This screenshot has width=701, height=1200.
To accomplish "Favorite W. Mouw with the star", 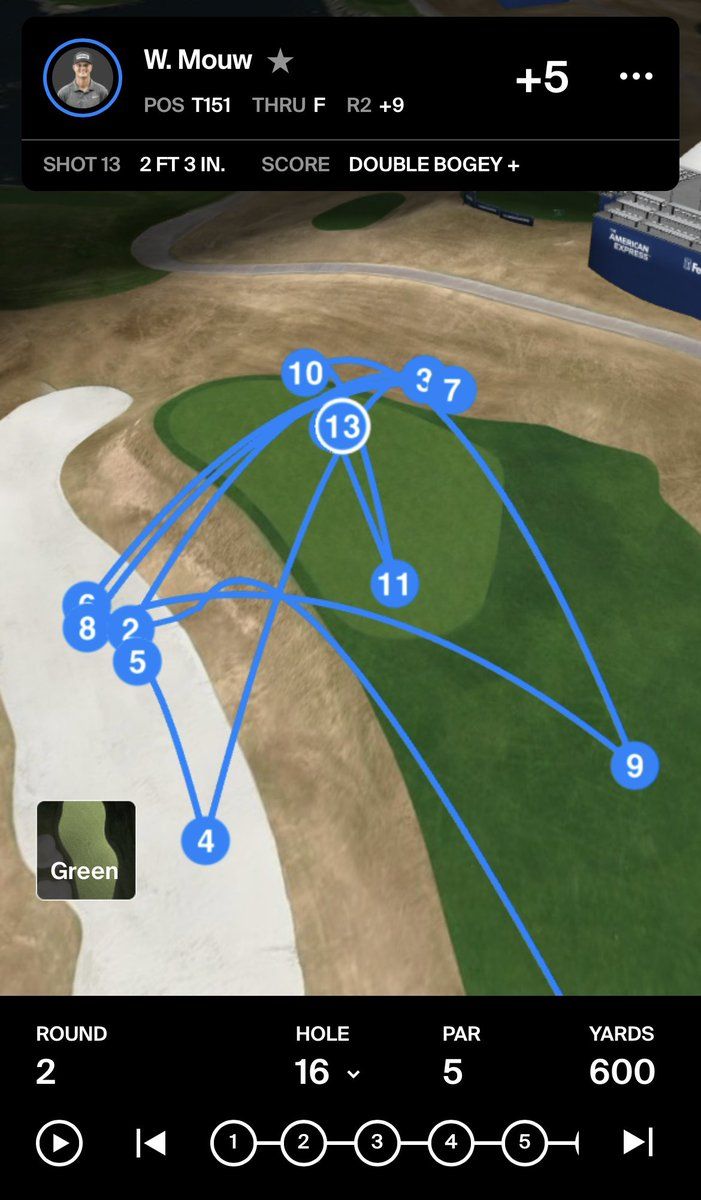I will pos(280,62).
